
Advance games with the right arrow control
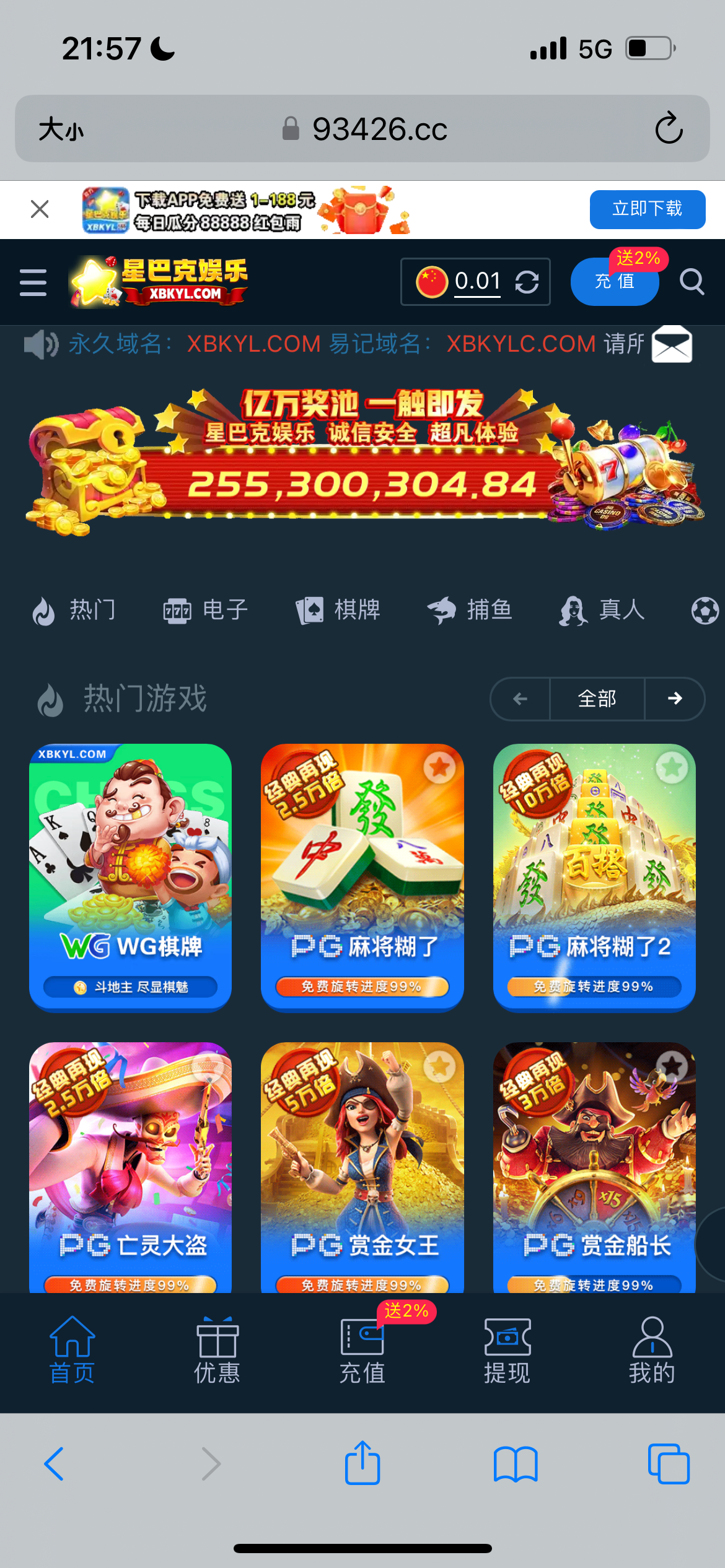[x=675, y=699]
